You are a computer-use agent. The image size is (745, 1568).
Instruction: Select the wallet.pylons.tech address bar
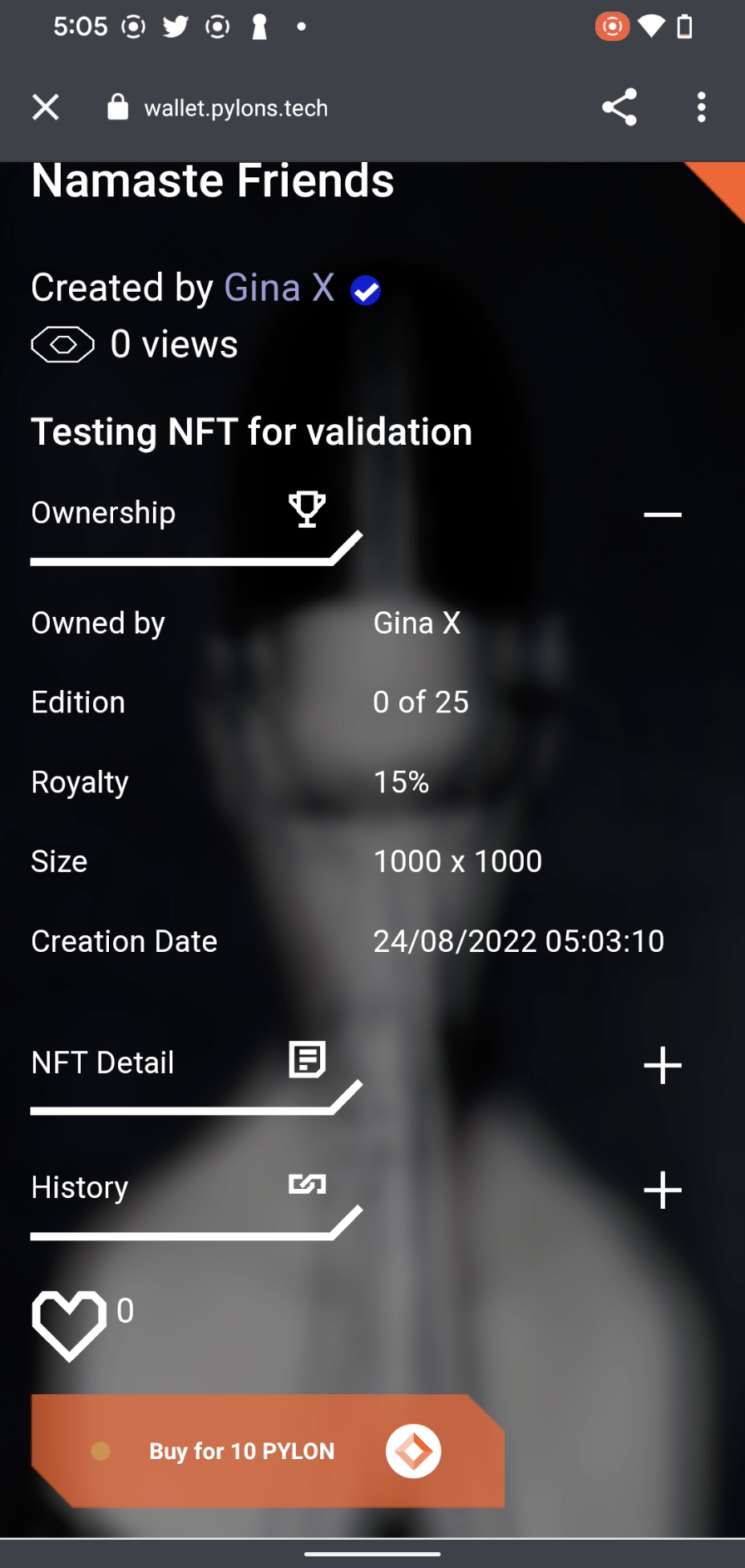coord(236,106)
